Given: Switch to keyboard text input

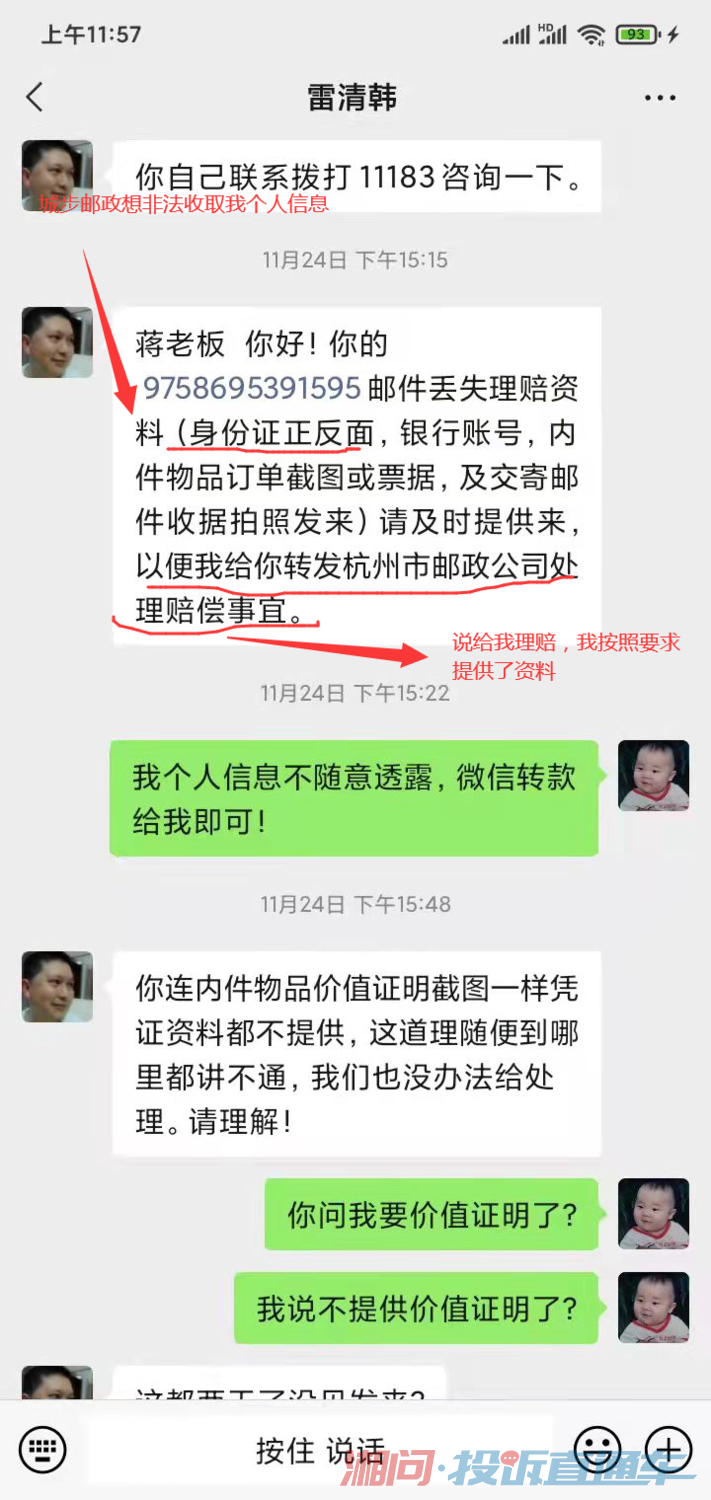Looking at the screenshot, I should (x=43, y=1448).
